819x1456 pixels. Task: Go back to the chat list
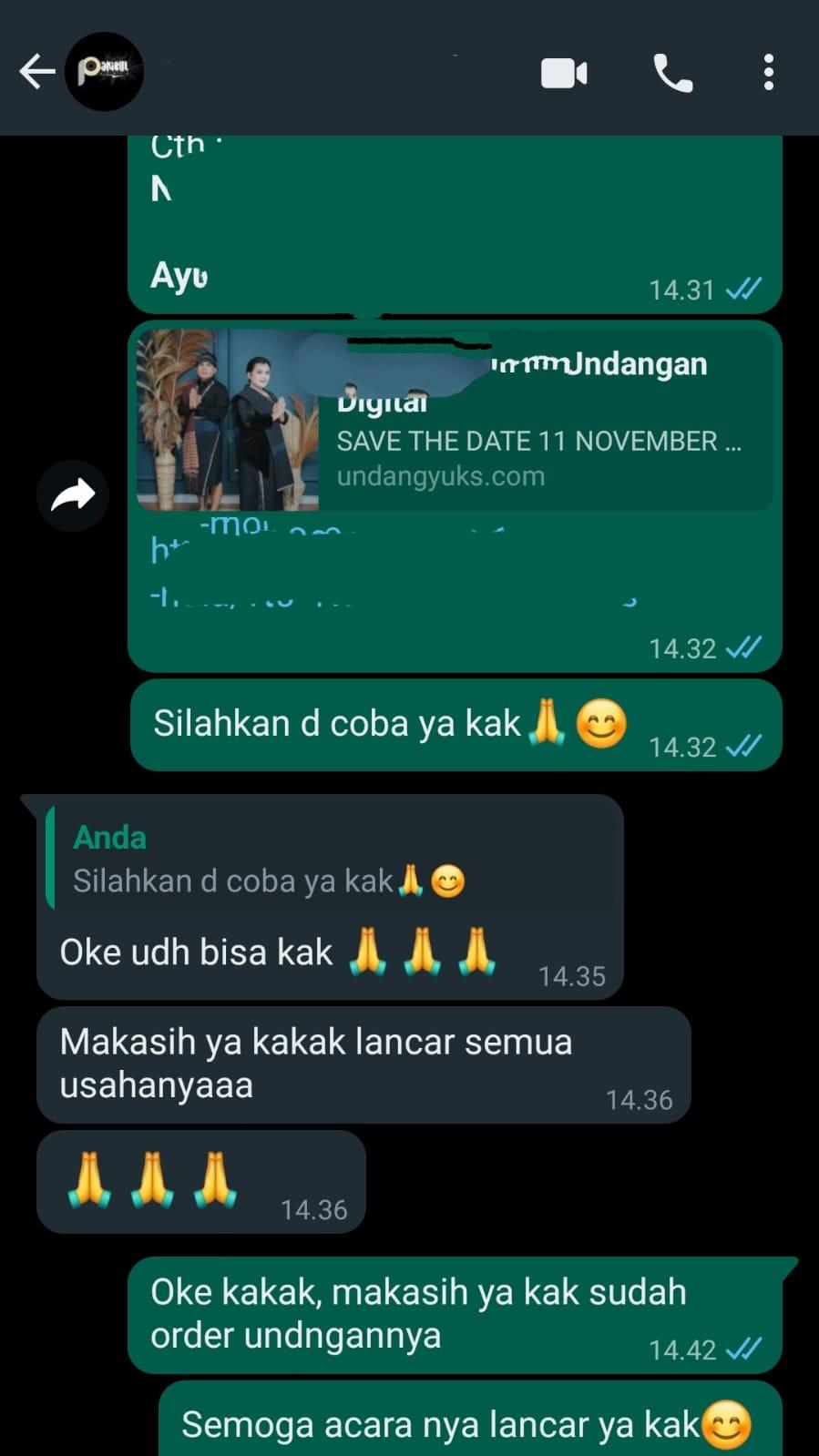pyautogui.click(x=36, y=72)
